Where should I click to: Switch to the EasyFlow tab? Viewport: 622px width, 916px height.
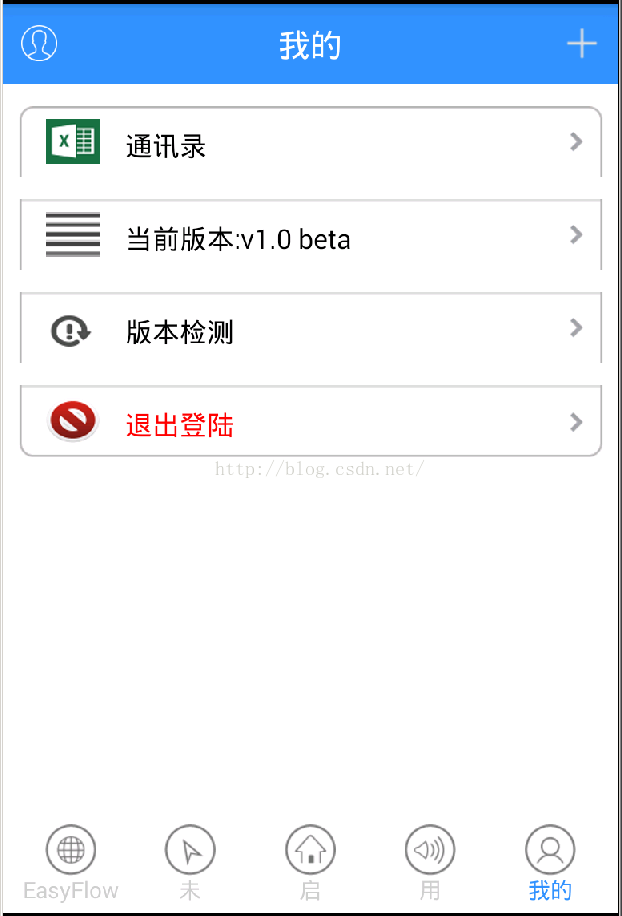tap(70, 862)
